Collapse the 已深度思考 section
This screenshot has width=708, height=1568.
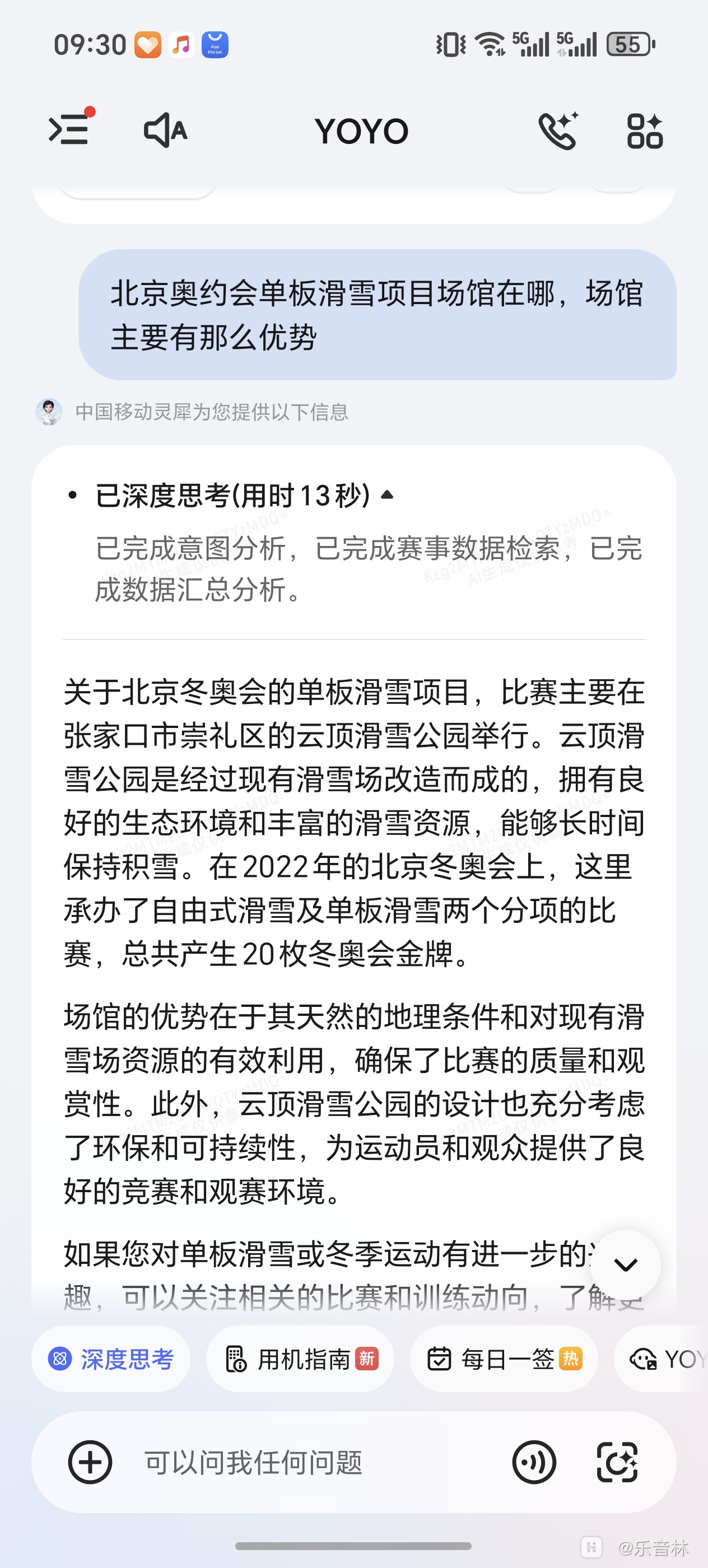coord(386,495)
